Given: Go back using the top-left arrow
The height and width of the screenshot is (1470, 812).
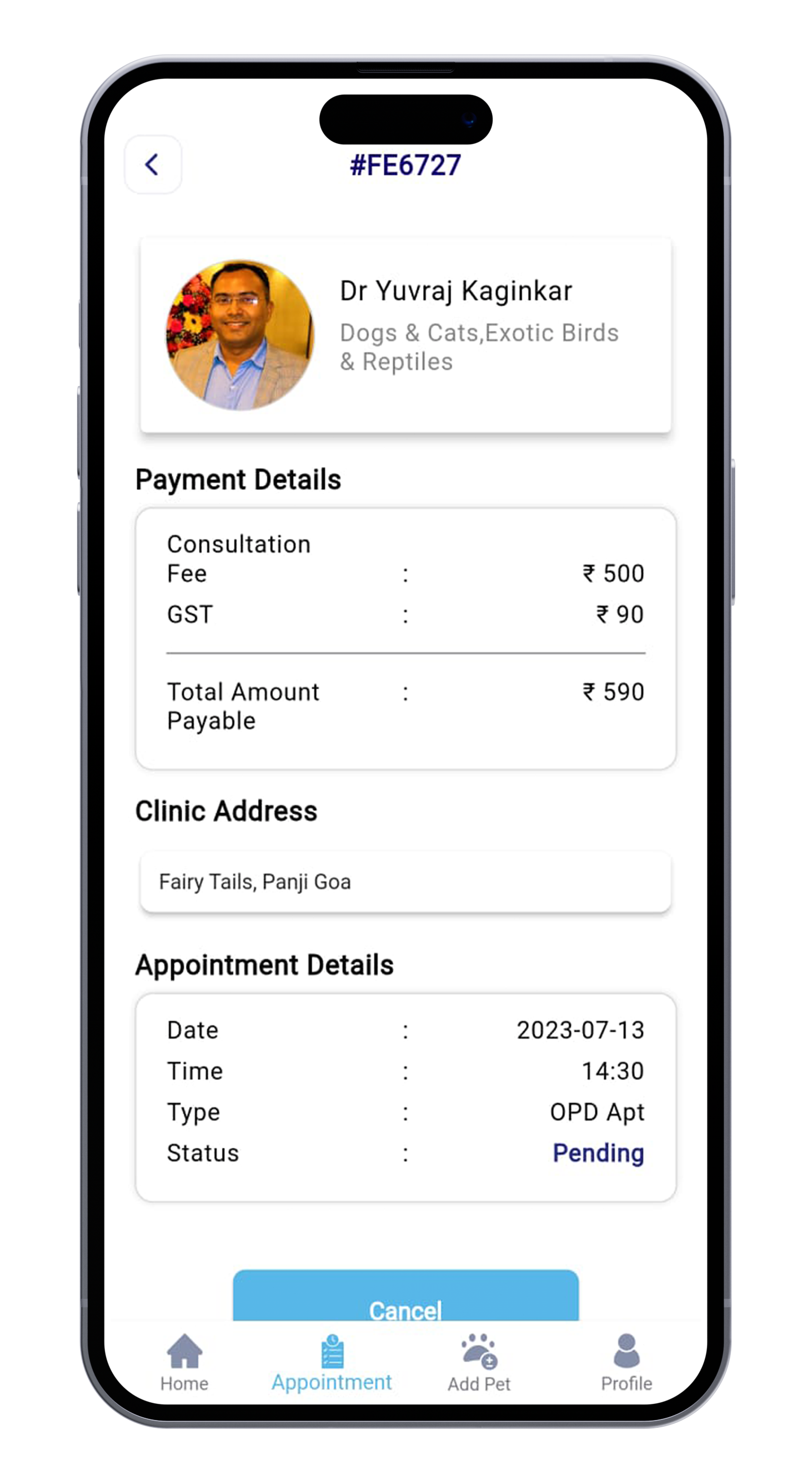Looking at the screenshot, I should click(152, 165).
